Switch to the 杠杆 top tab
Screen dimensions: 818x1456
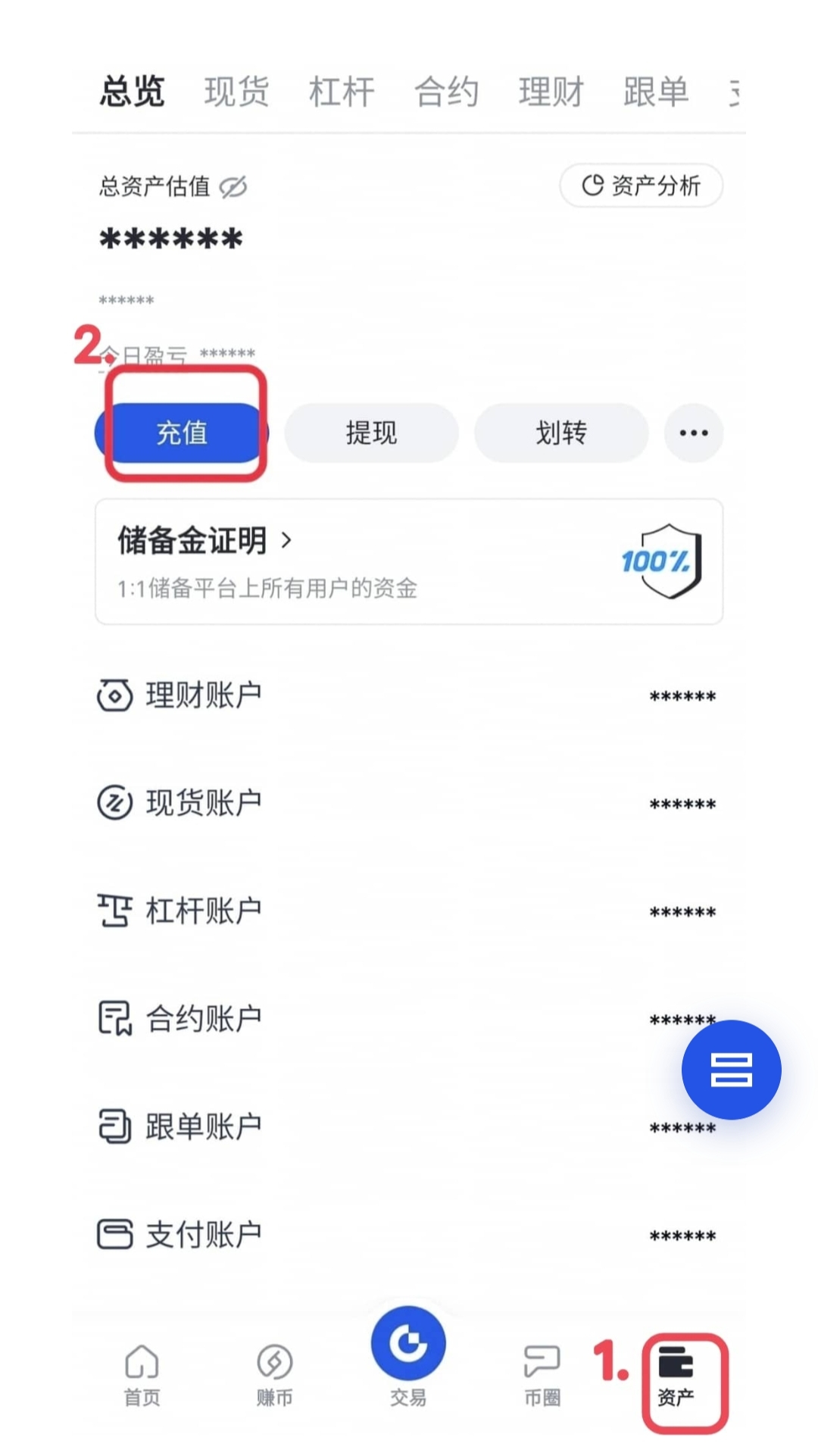tap(342, 92)
